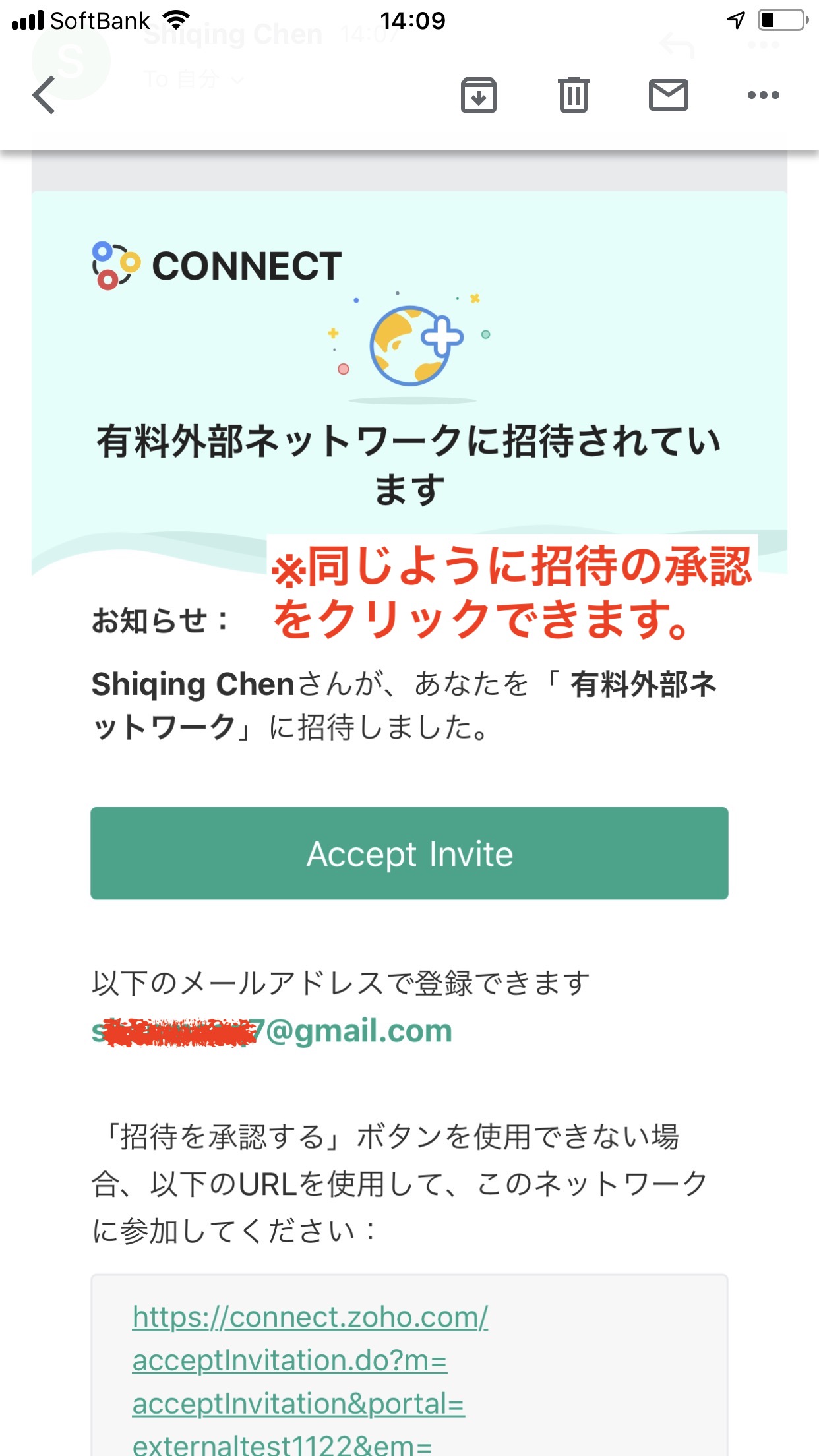Tap the Accept Invite button
819x1456 pixels.
coord(409,853)
